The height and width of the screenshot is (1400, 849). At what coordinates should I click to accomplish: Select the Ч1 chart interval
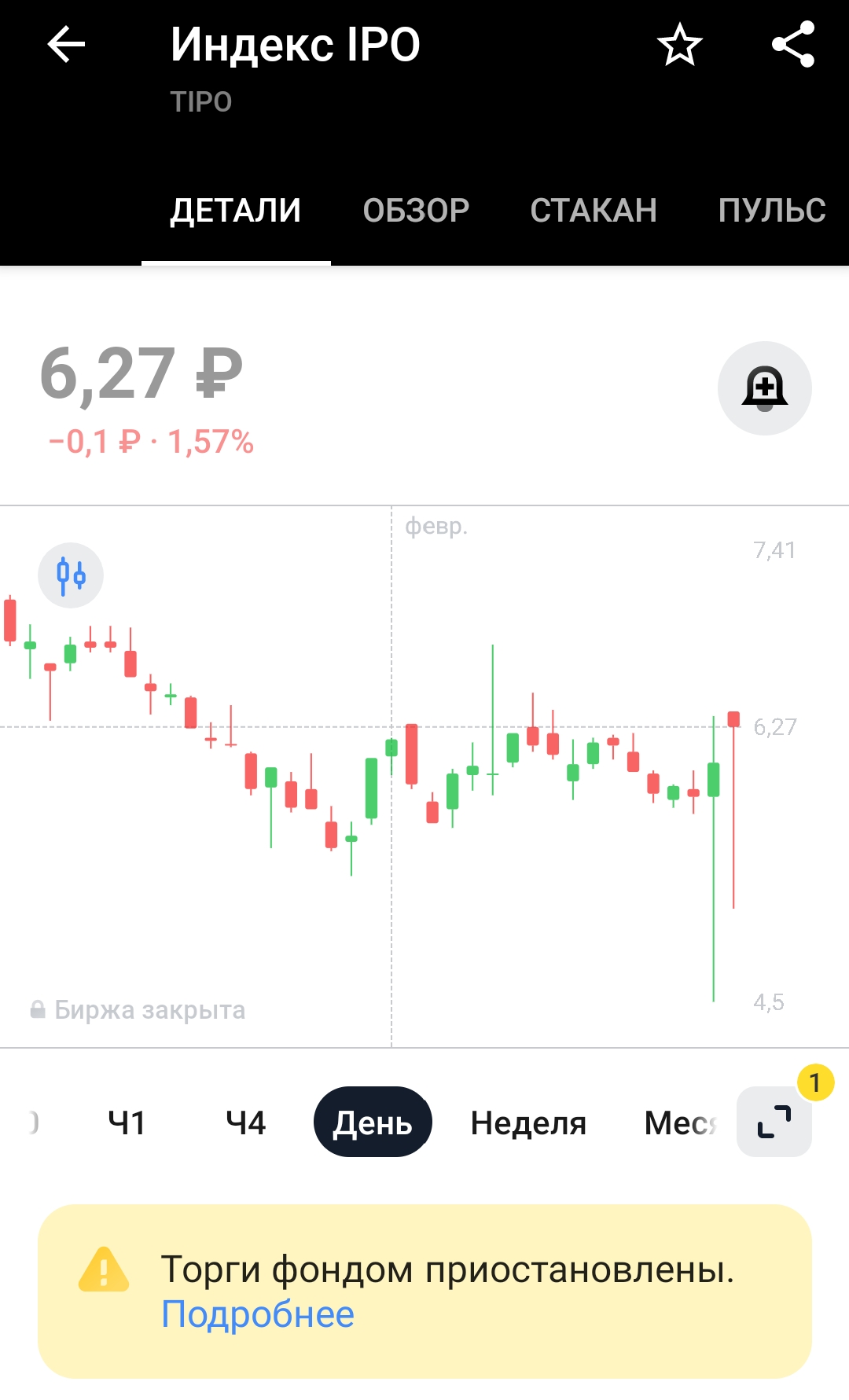tap(127, 1123)
